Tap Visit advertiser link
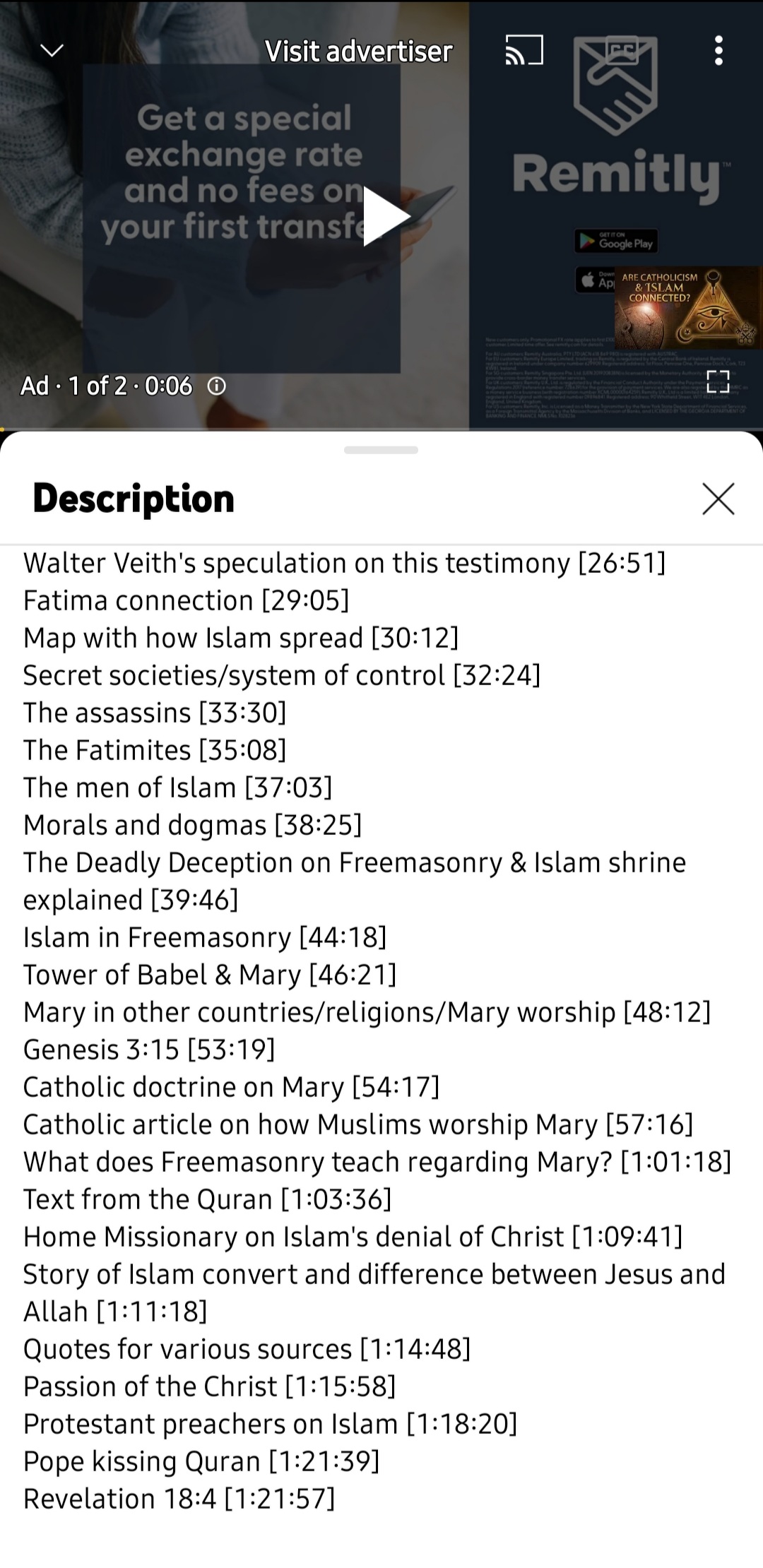Viewport: 763px width, 1568px height. (x=358, y=52)
